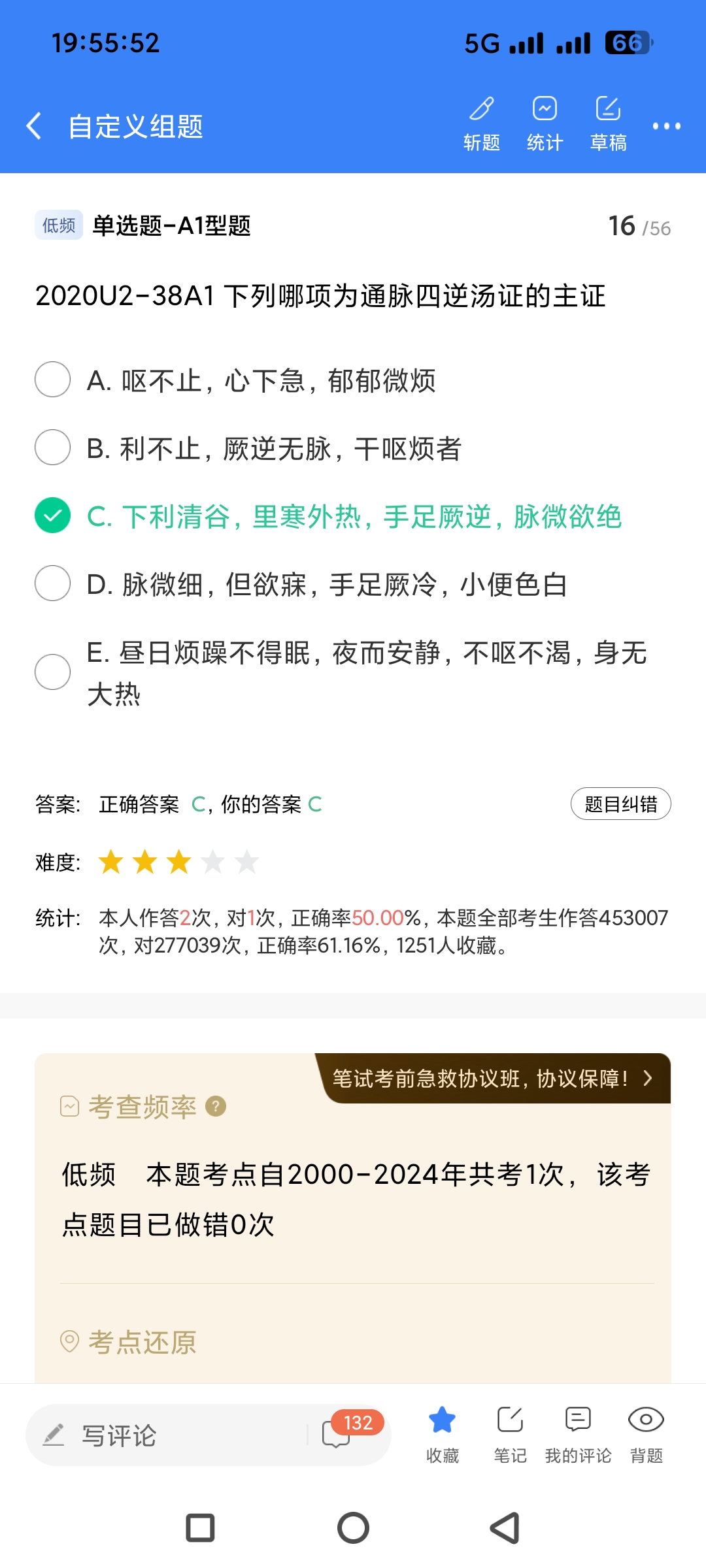
Task: Select option C 下利清谷
Action: [53, 515]
